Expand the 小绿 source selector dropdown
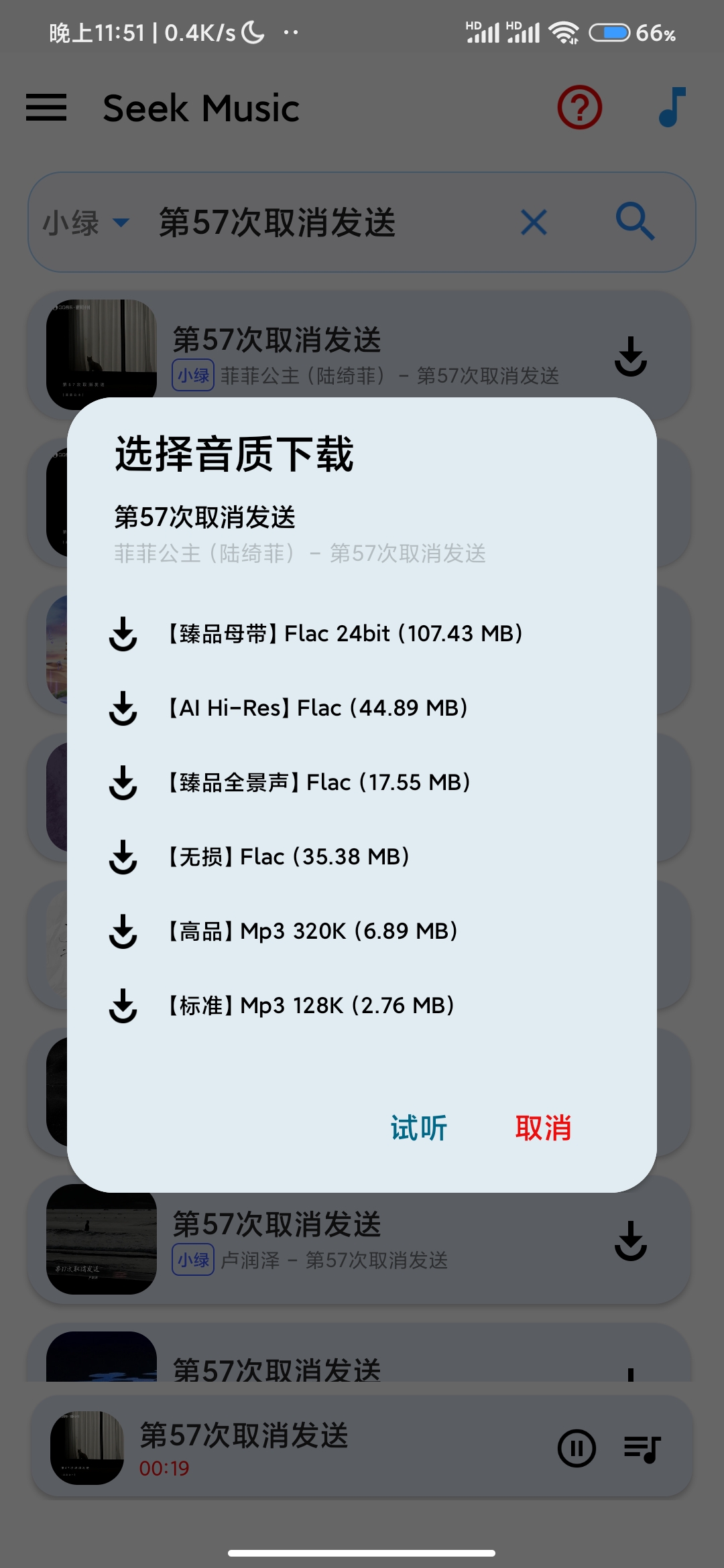The image size is (724, 1568). 84,223
